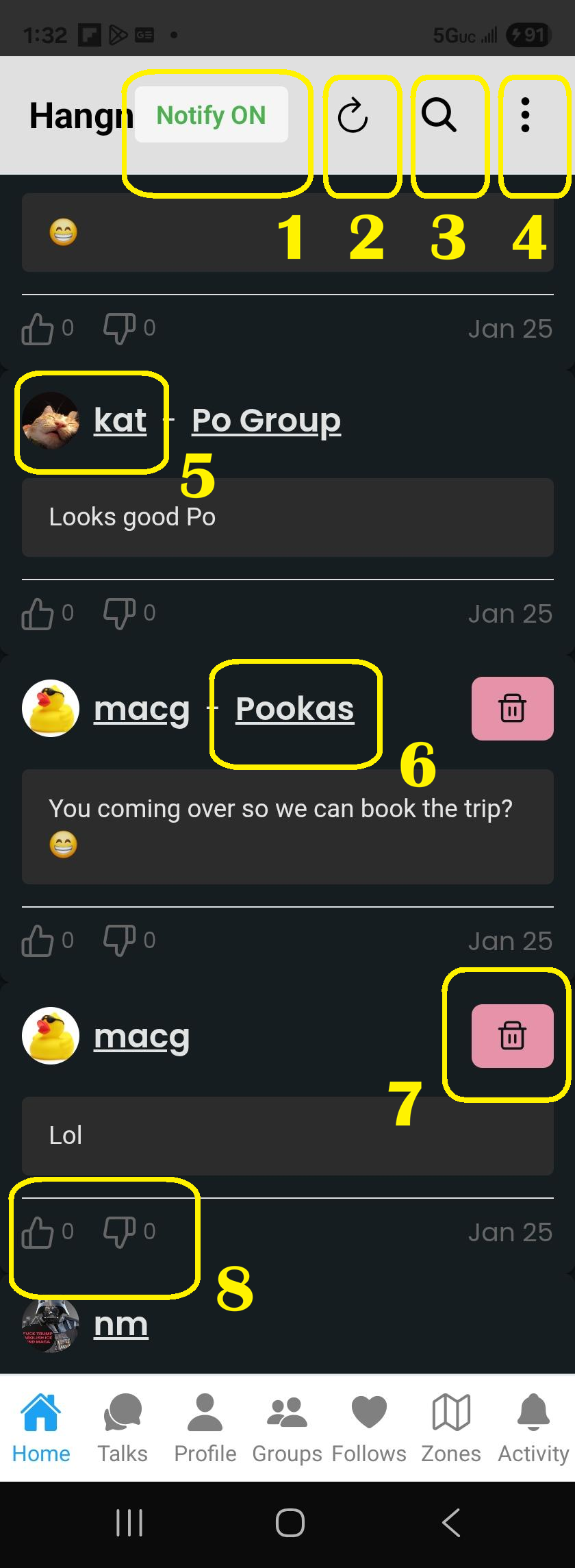The height and width of the screenshot is (1568, 575).
Task: Refresh the feed with the reload icon
Action: pos(353,115)
